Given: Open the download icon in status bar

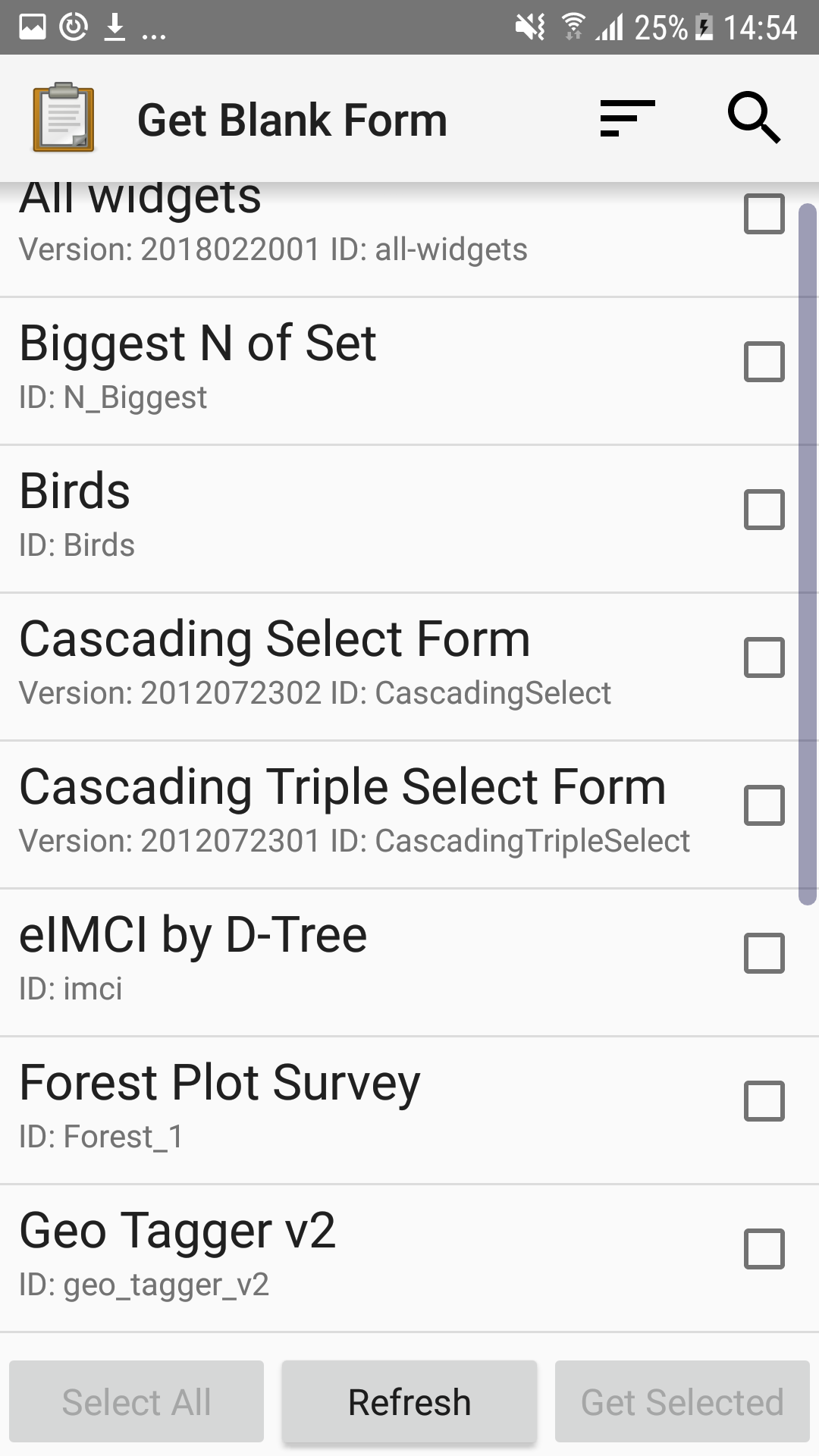Looking at the screenshot, I should [x=115, y=27].
